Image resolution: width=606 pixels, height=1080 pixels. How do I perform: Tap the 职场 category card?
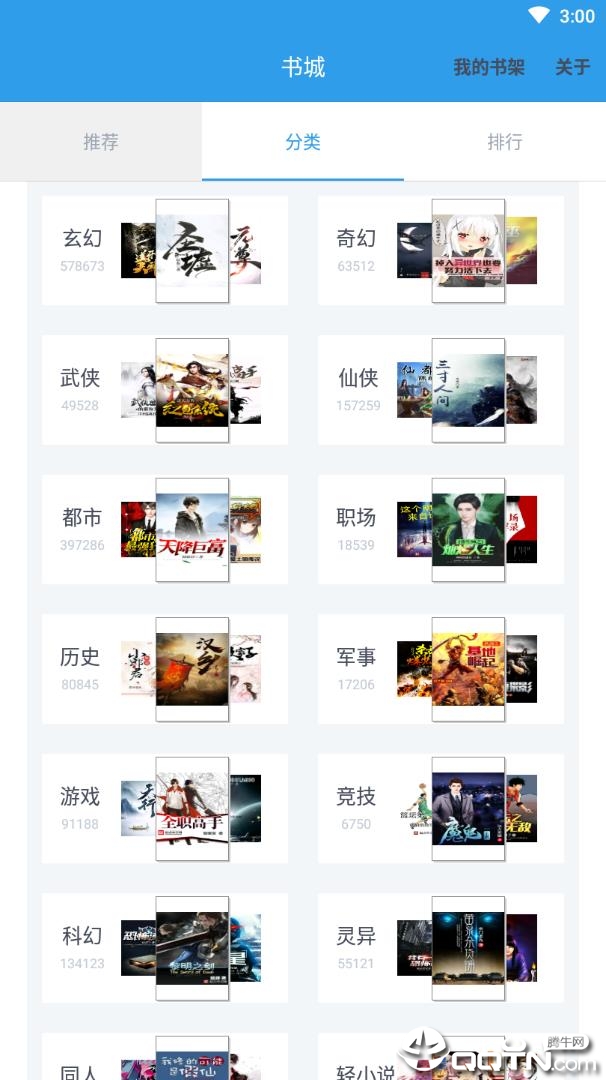pos(441,530)
